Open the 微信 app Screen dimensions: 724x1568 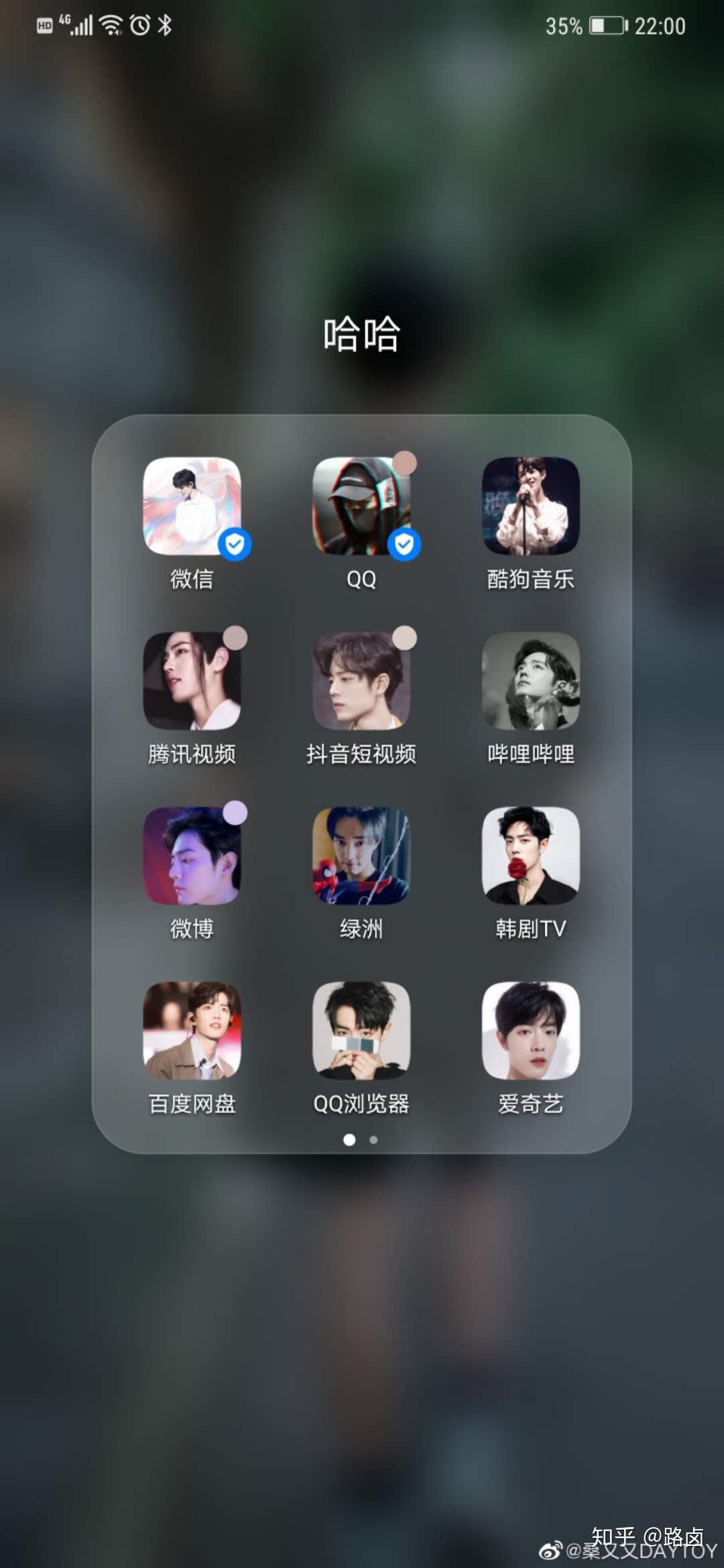point(192,507)
